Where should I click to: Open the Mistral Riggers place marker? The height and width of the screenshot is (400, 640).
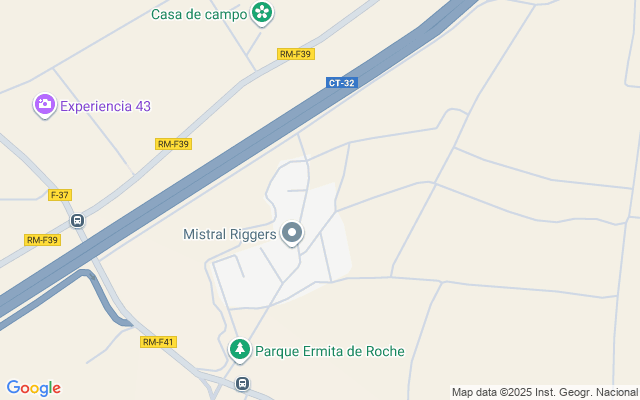tap(292, 233)
